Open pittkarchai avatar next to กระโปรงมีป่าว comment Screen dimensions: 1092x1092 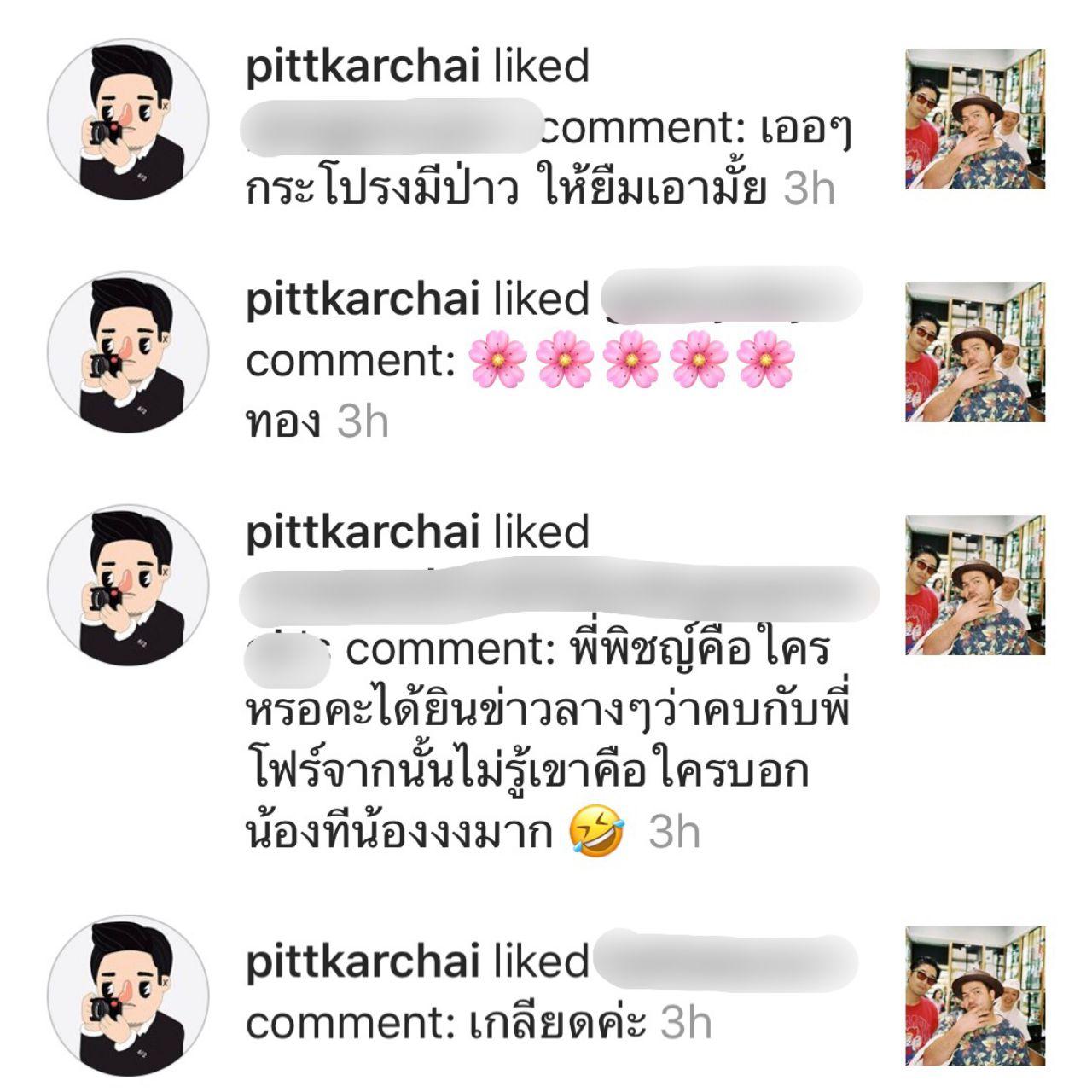coord(128,119)
